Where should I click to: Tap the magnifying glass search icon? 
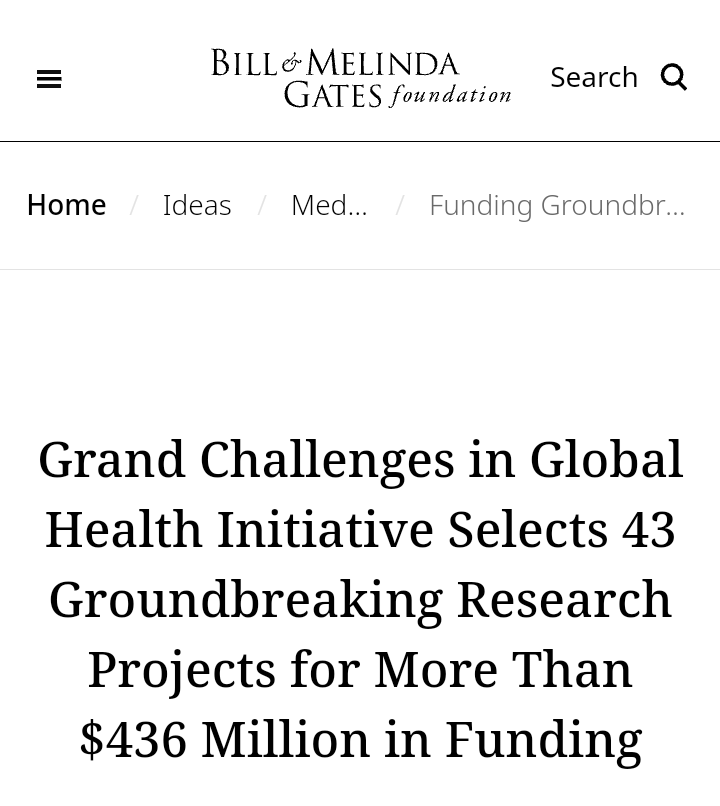[674, 77]
